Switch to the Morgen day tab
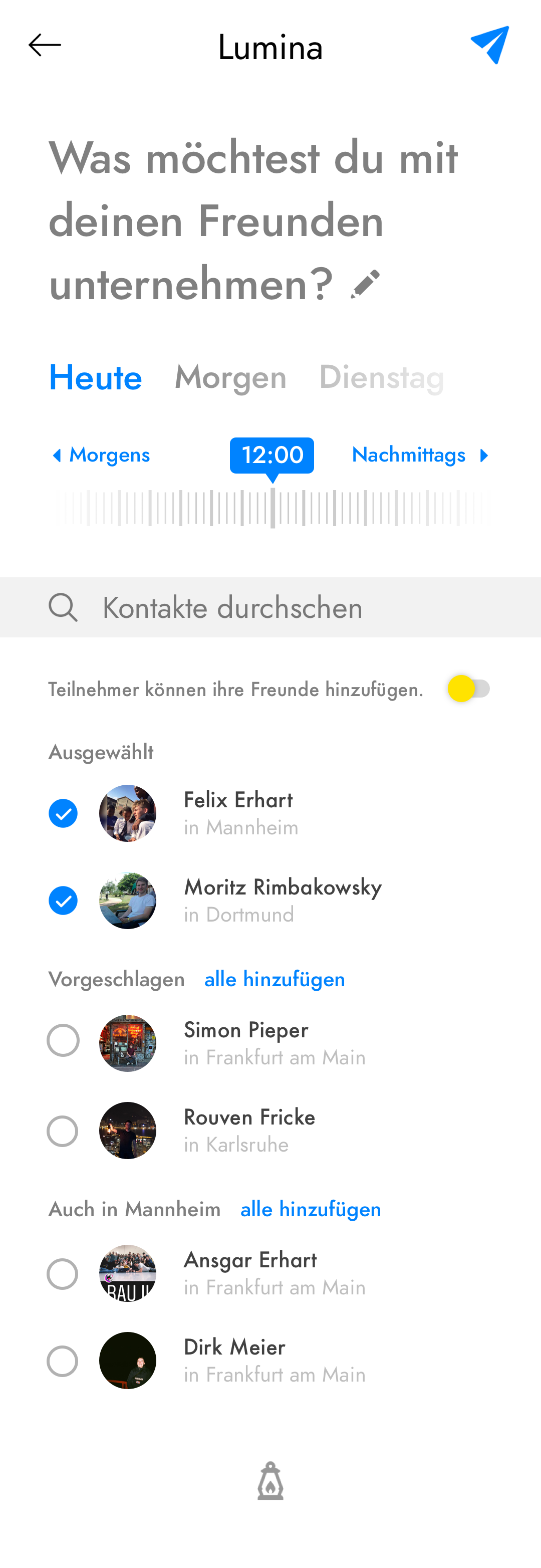This screenshot has height=1568, width=541. click(x=230, y=377)
